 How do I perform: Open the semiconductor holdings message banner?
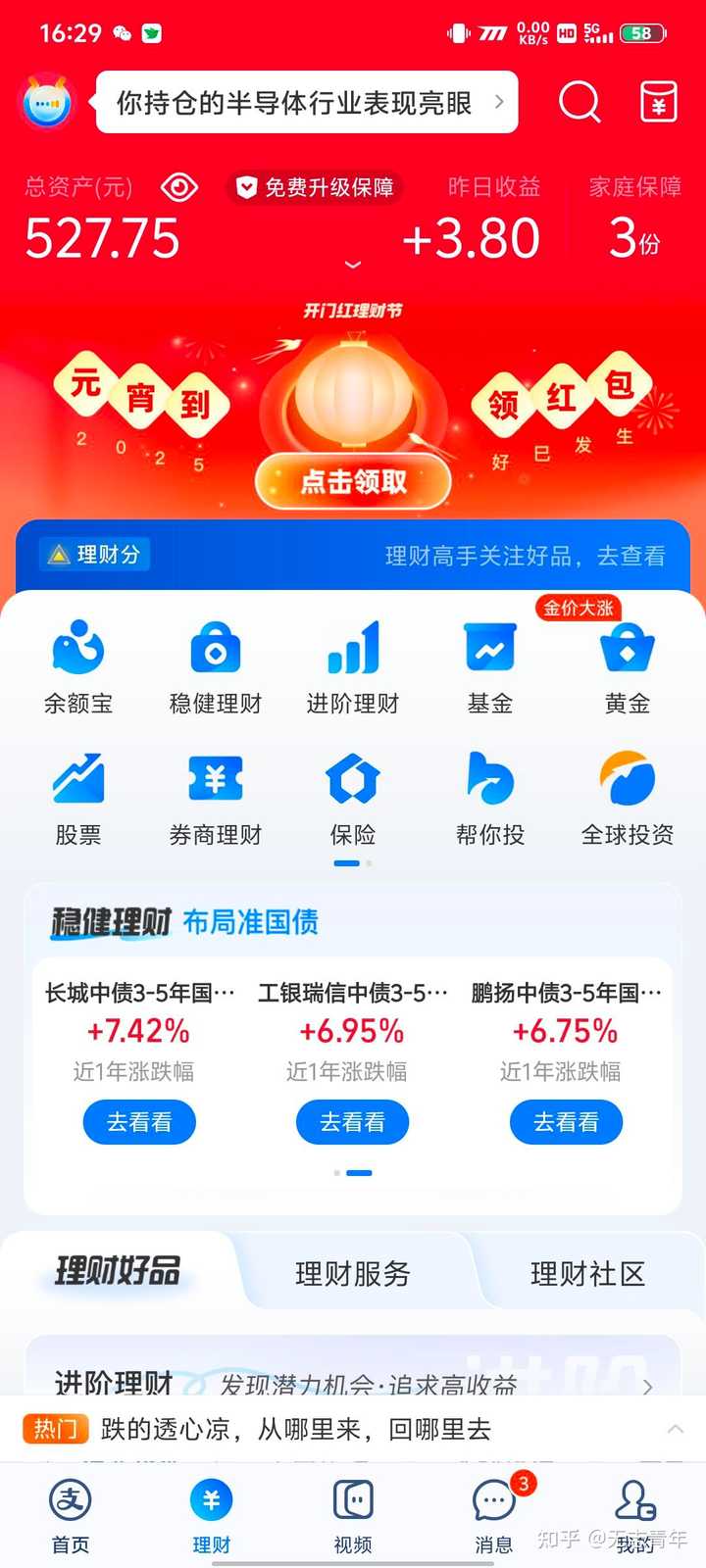click(306, 103)
